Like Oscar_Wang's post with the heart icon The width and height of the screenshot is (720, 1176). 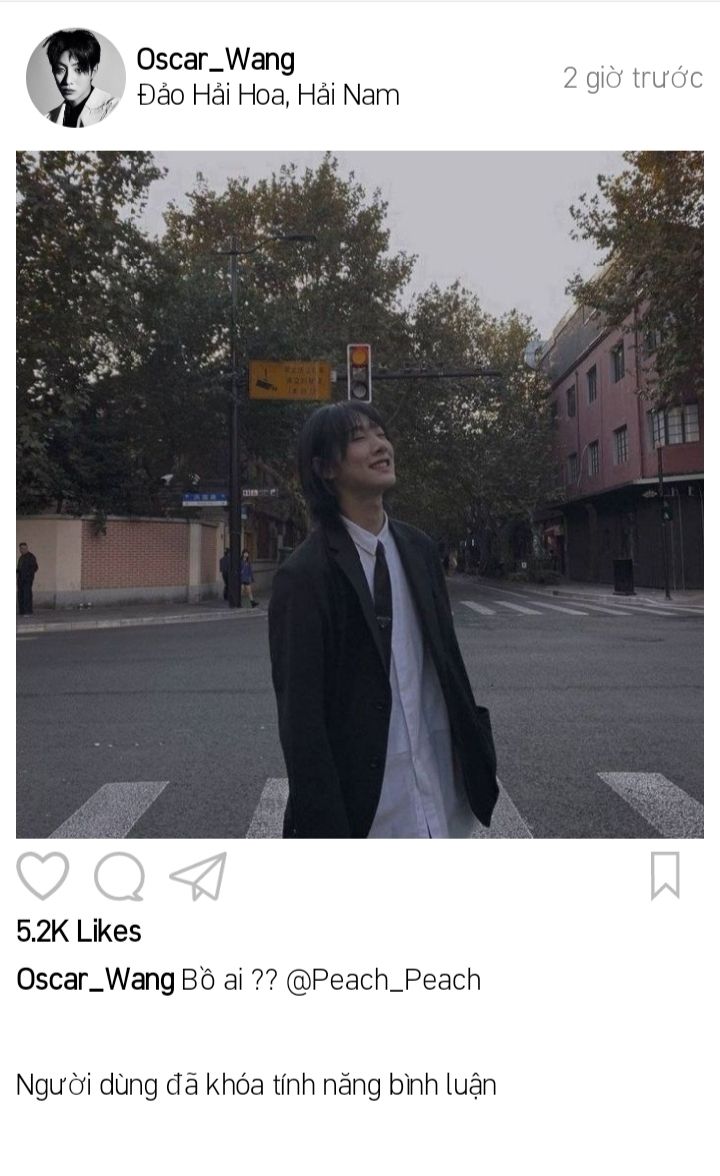[x=43, y=875]
